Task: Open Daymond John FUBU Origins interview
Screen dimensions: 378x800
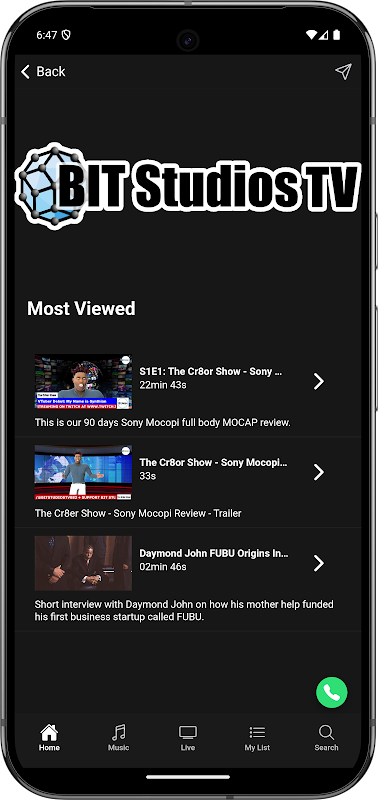Action: pos(188,580)
